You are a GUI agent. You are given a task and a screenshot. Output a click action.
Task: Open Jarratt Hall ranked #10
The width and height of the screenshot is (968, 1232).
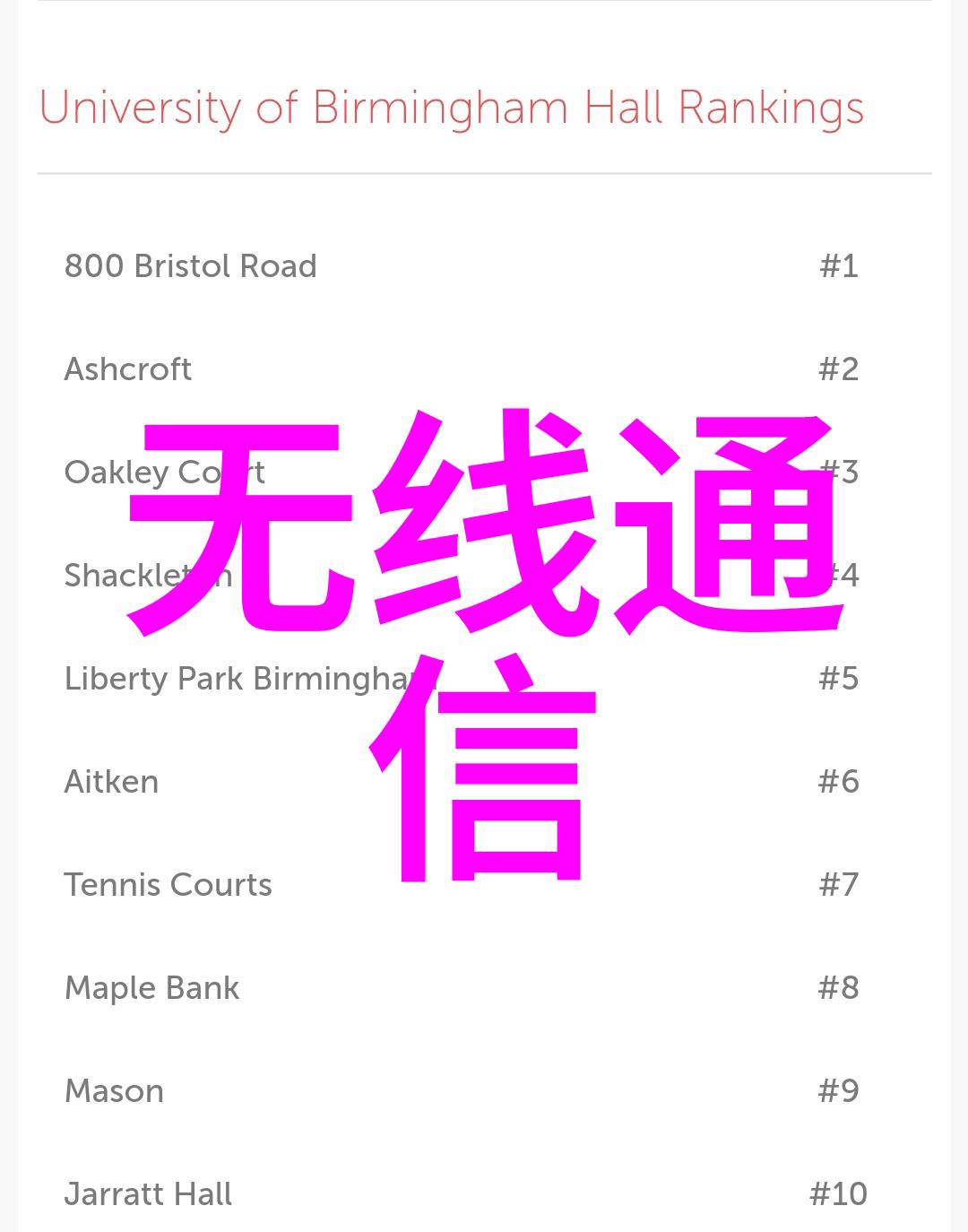148,1194
